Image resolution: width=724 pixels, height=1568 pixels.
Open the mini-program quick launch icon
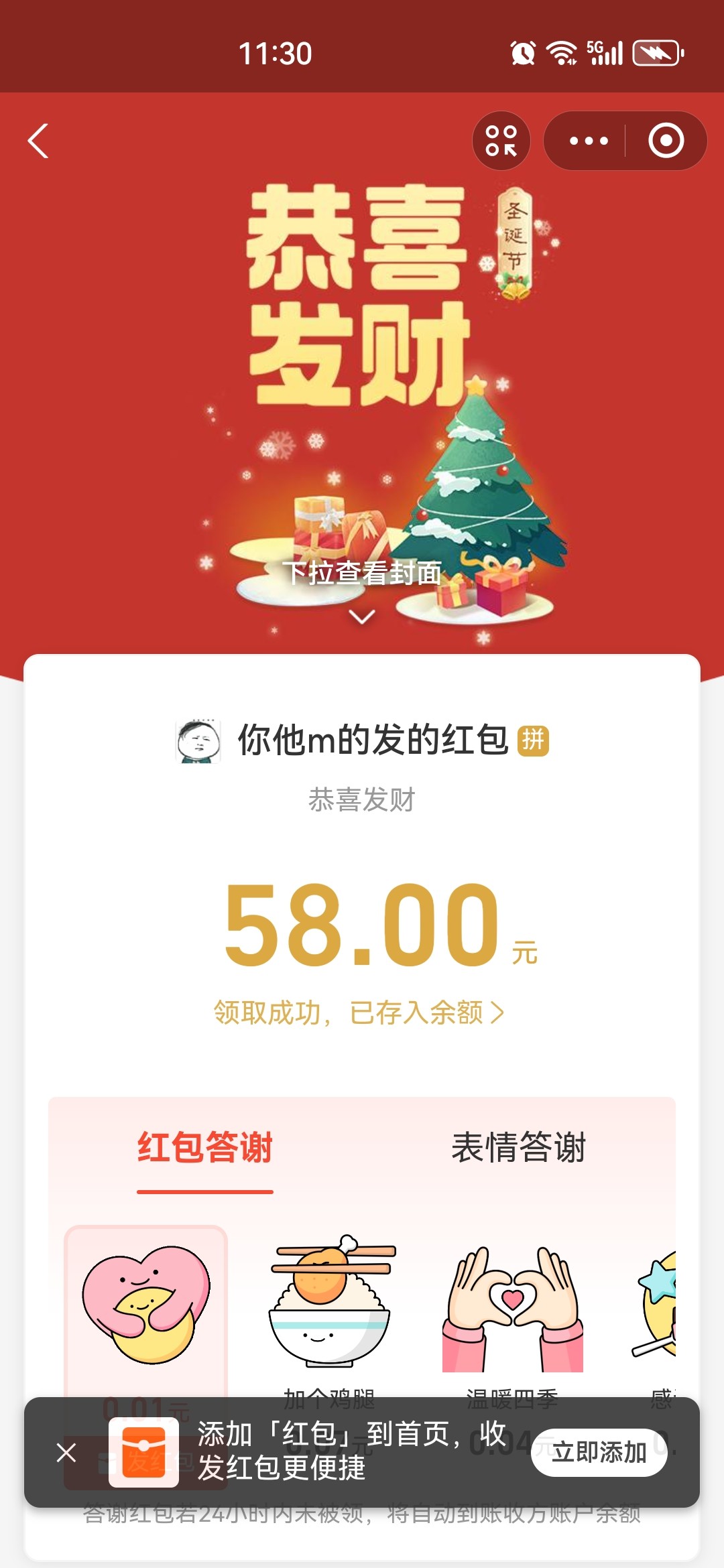click(x=501, y=140)
